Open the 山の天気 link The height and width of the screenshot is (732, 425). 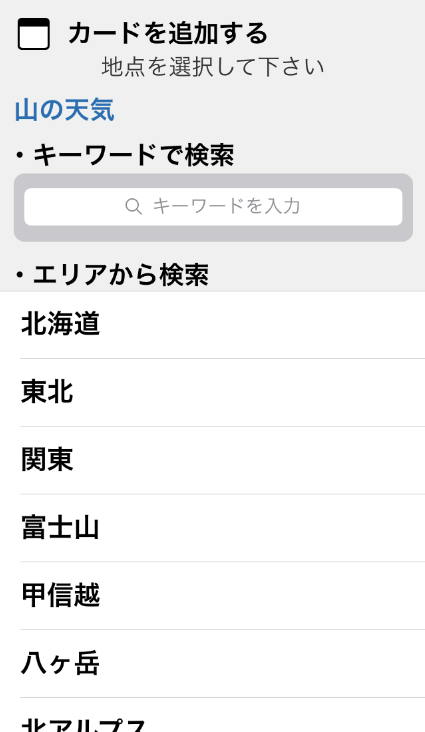pyautogui.click(x=65, y=111)
